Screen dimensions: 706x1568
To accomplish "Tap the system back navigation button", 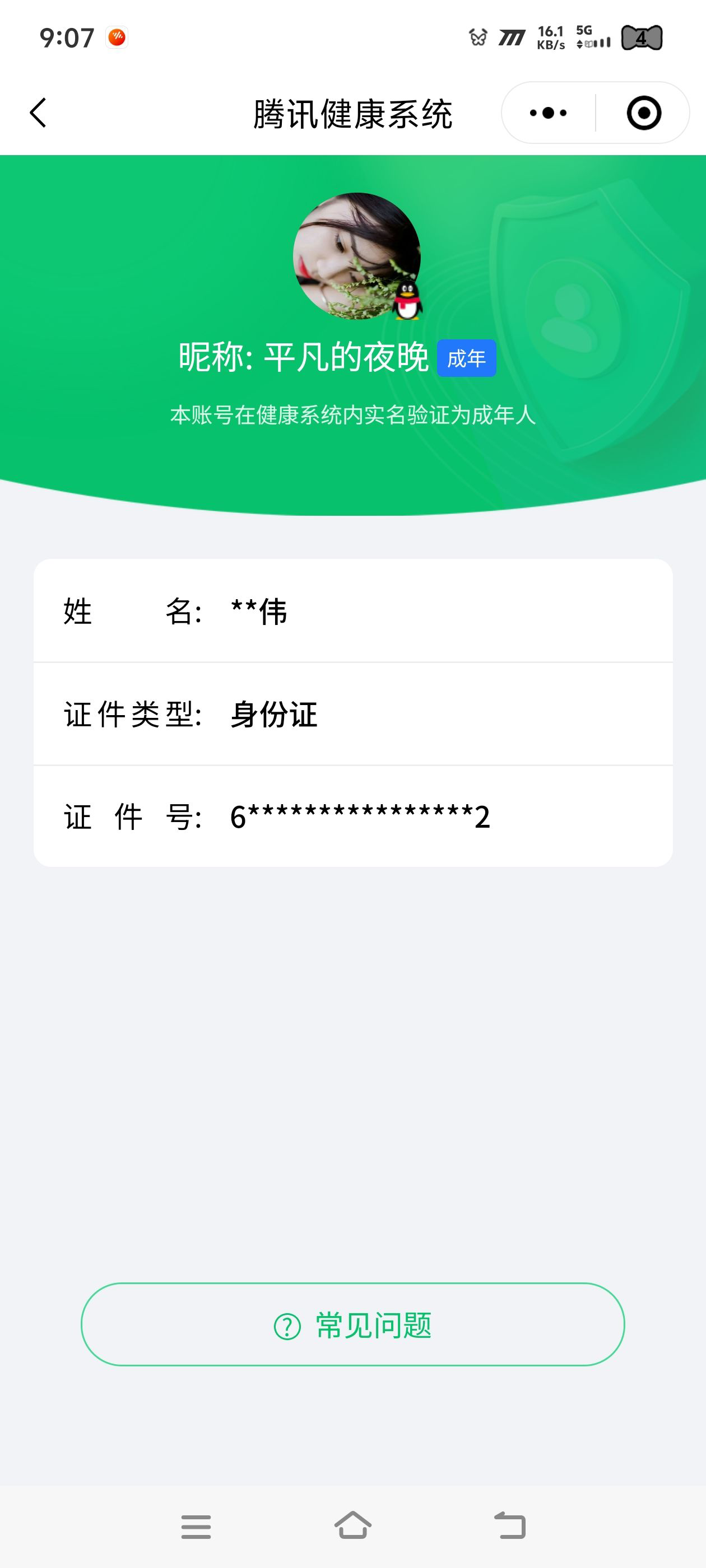I will coord(509,1525).
